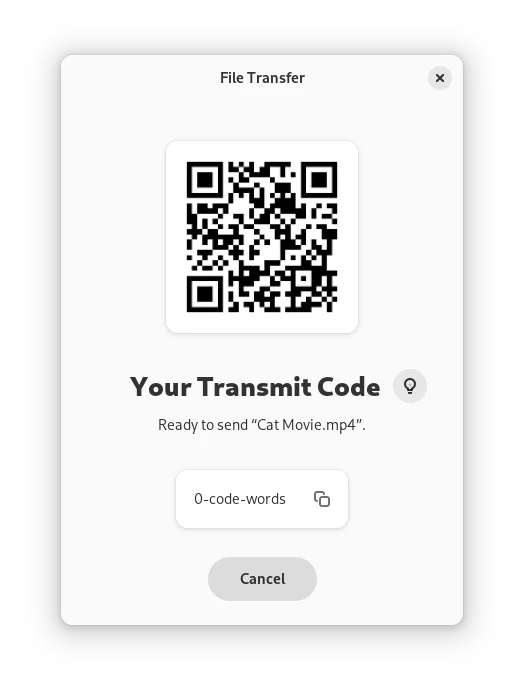Close the File Transfer dialog
This screenshot has height=692, width=524.
click(x=439, y=78)
